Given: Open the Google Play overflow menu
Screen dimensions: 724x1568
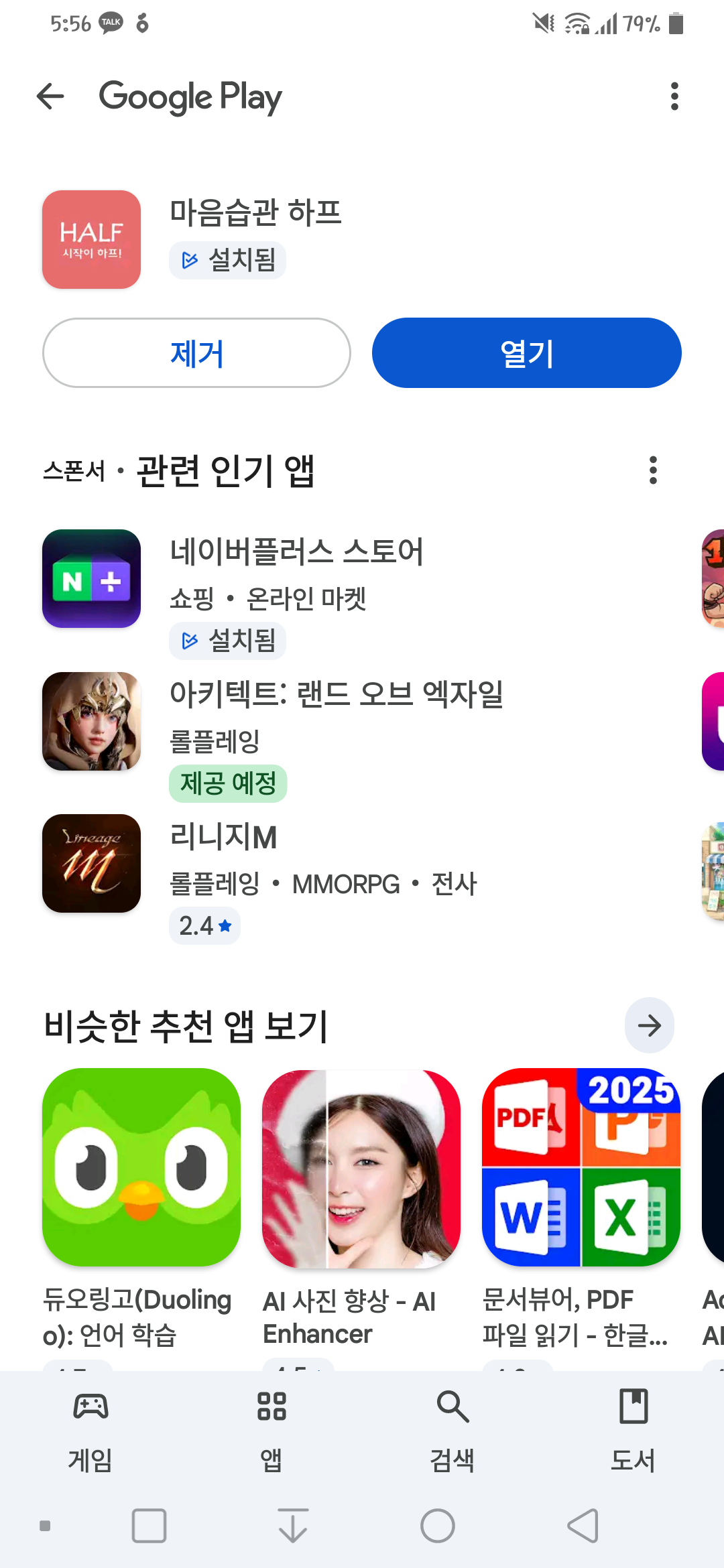Looking at the screenshot, I should click(x=674, y=96).
